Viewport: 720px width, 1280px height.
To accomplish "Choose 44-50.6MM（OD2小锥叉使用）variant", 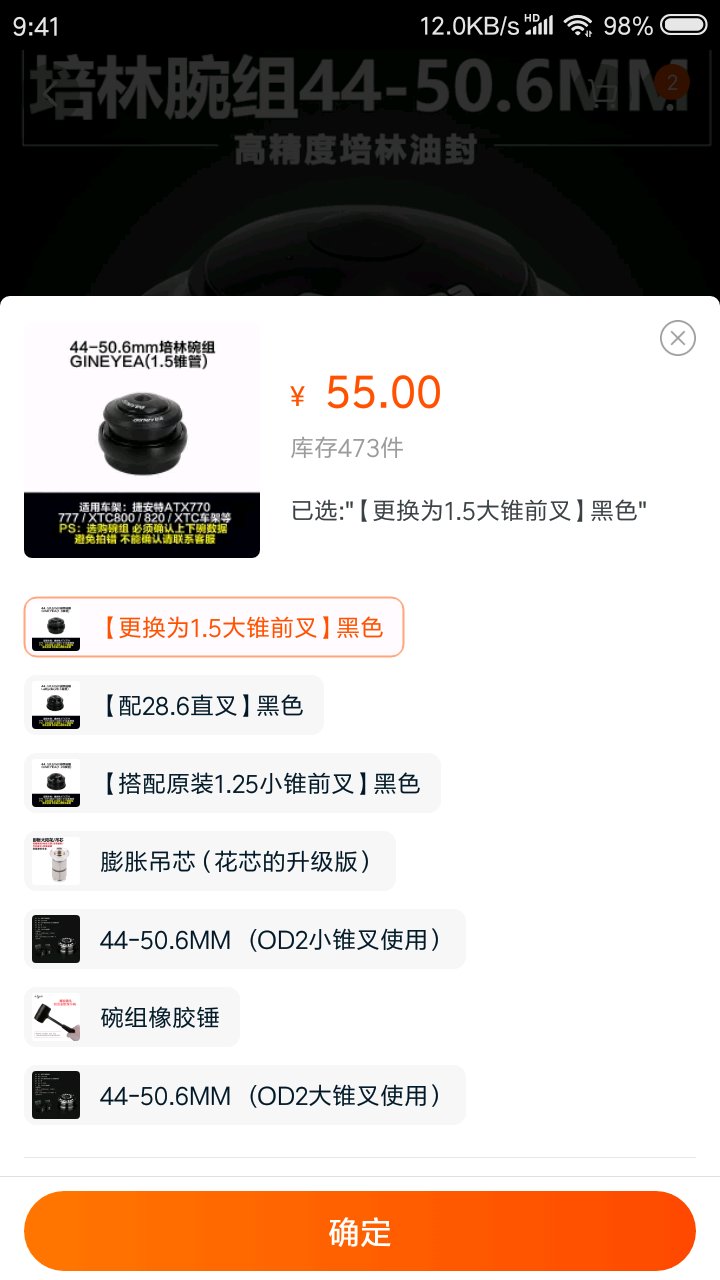I will pyautogui.click(x=245, y=940).
